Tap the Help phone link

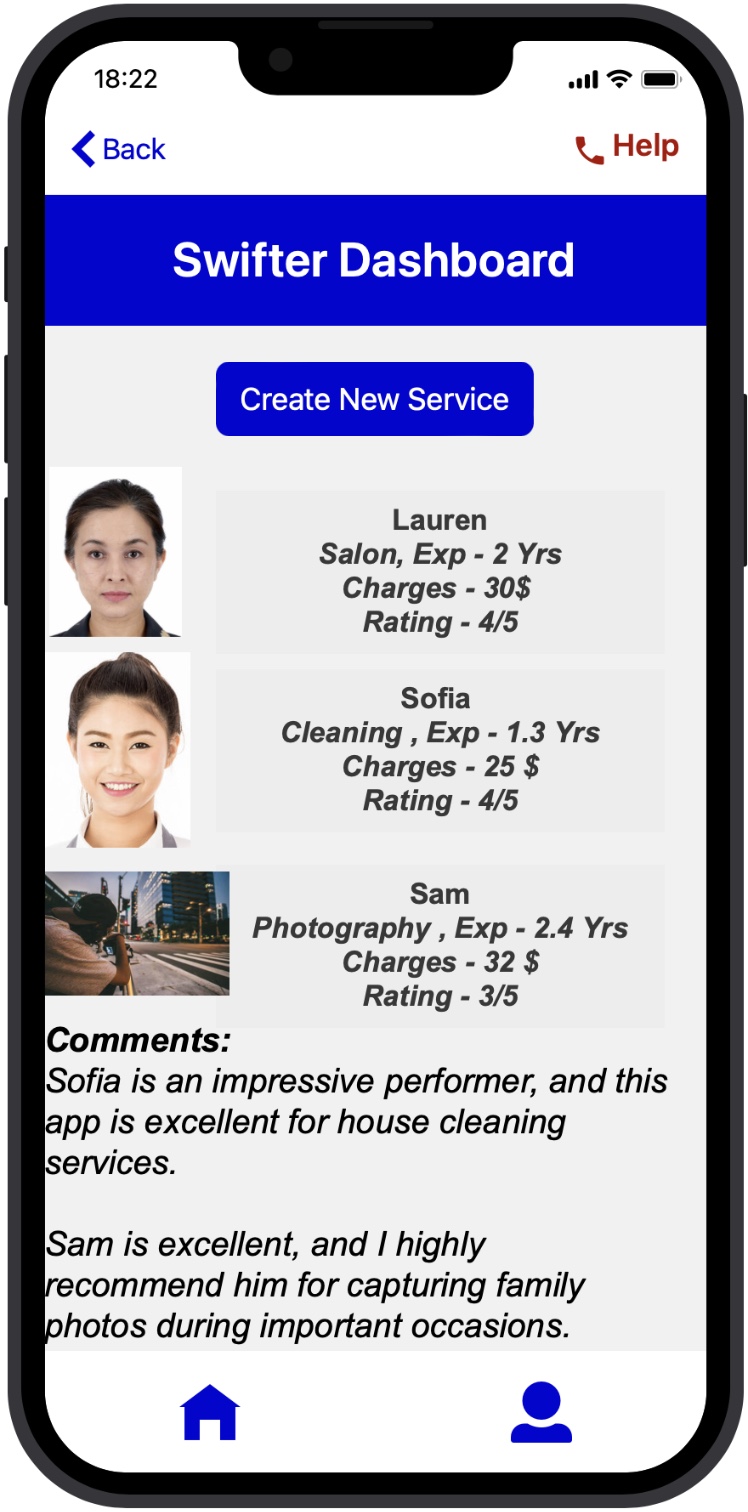pyautogui.click(x=627, y=147)
